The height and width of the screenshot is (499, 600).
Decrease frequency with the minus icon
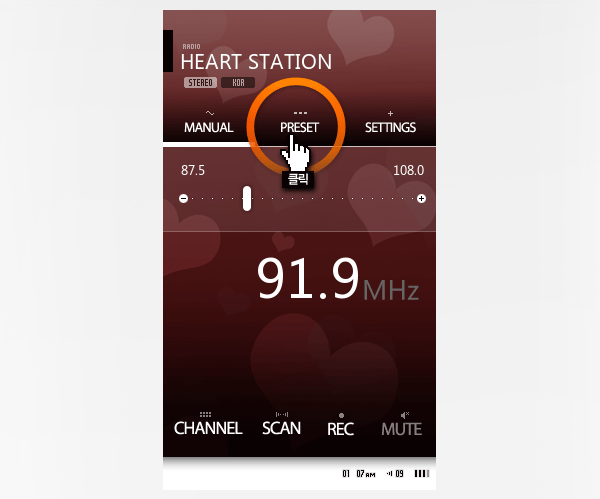184,199
